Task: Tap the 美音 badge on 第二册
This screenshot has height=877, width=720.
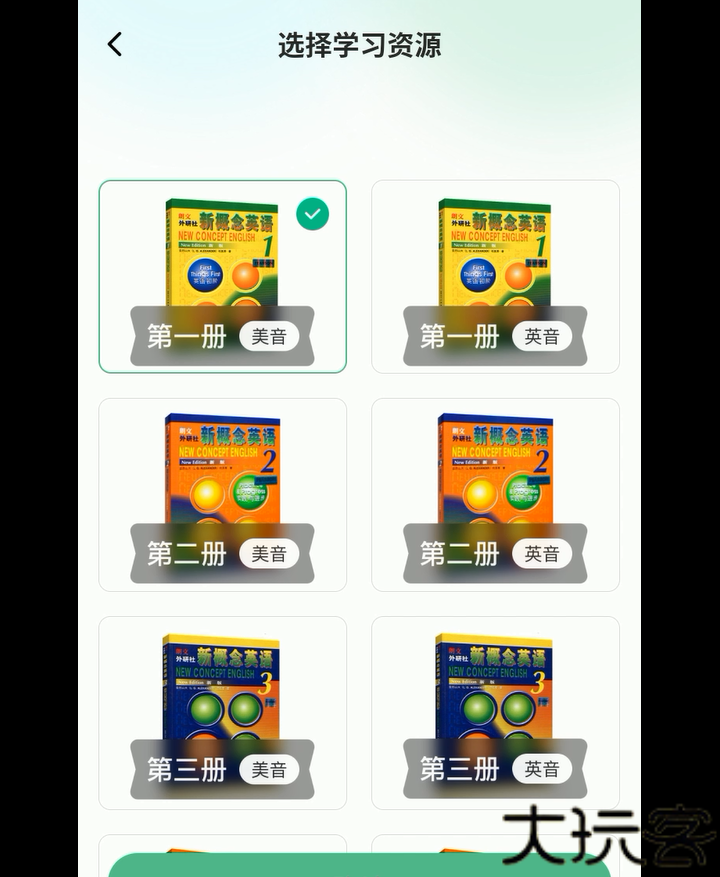Action: tap(272, 553)
